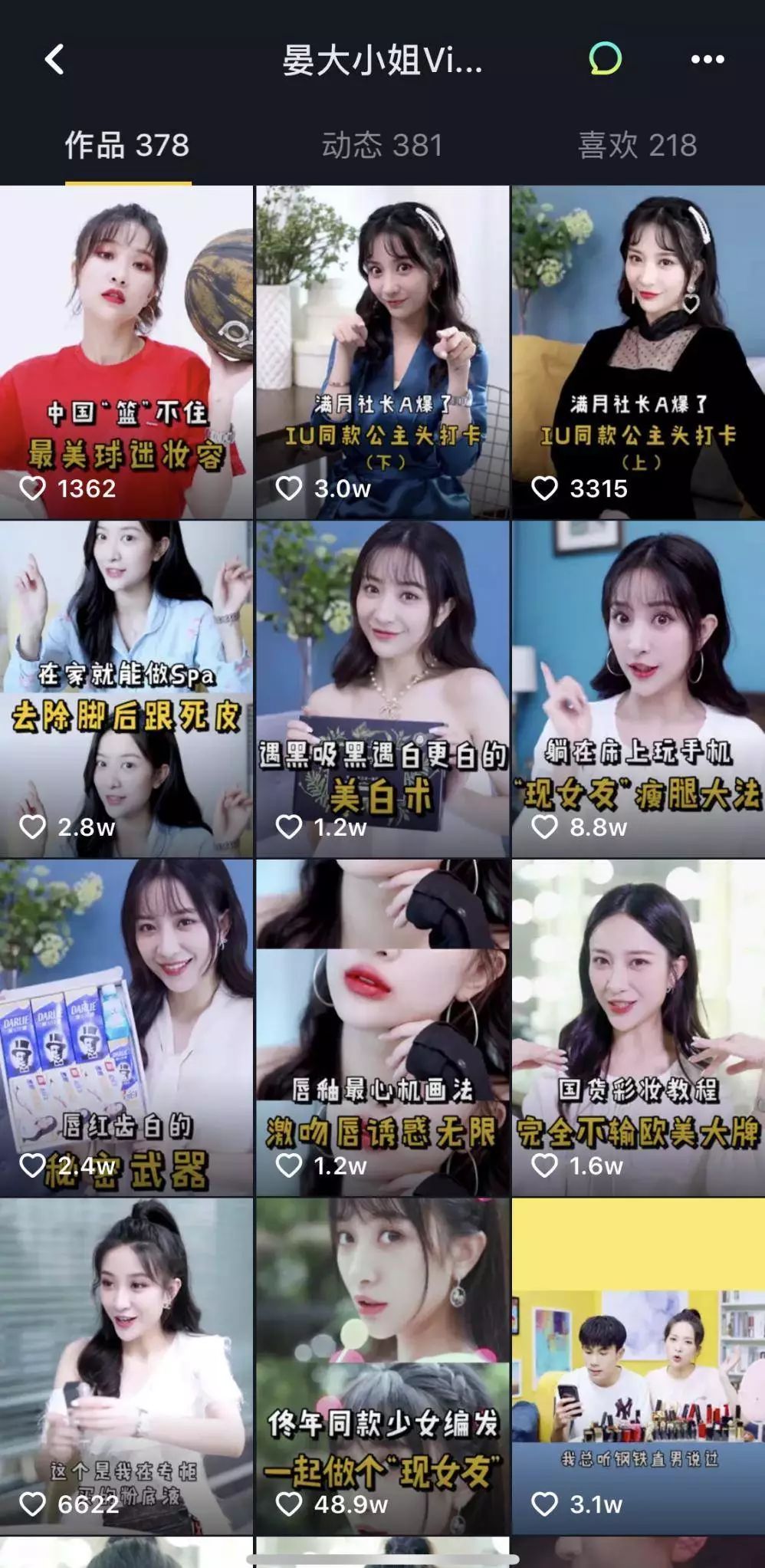Open the 最美球迷妆容 video
765x1568 pixels.
point(126,353)
